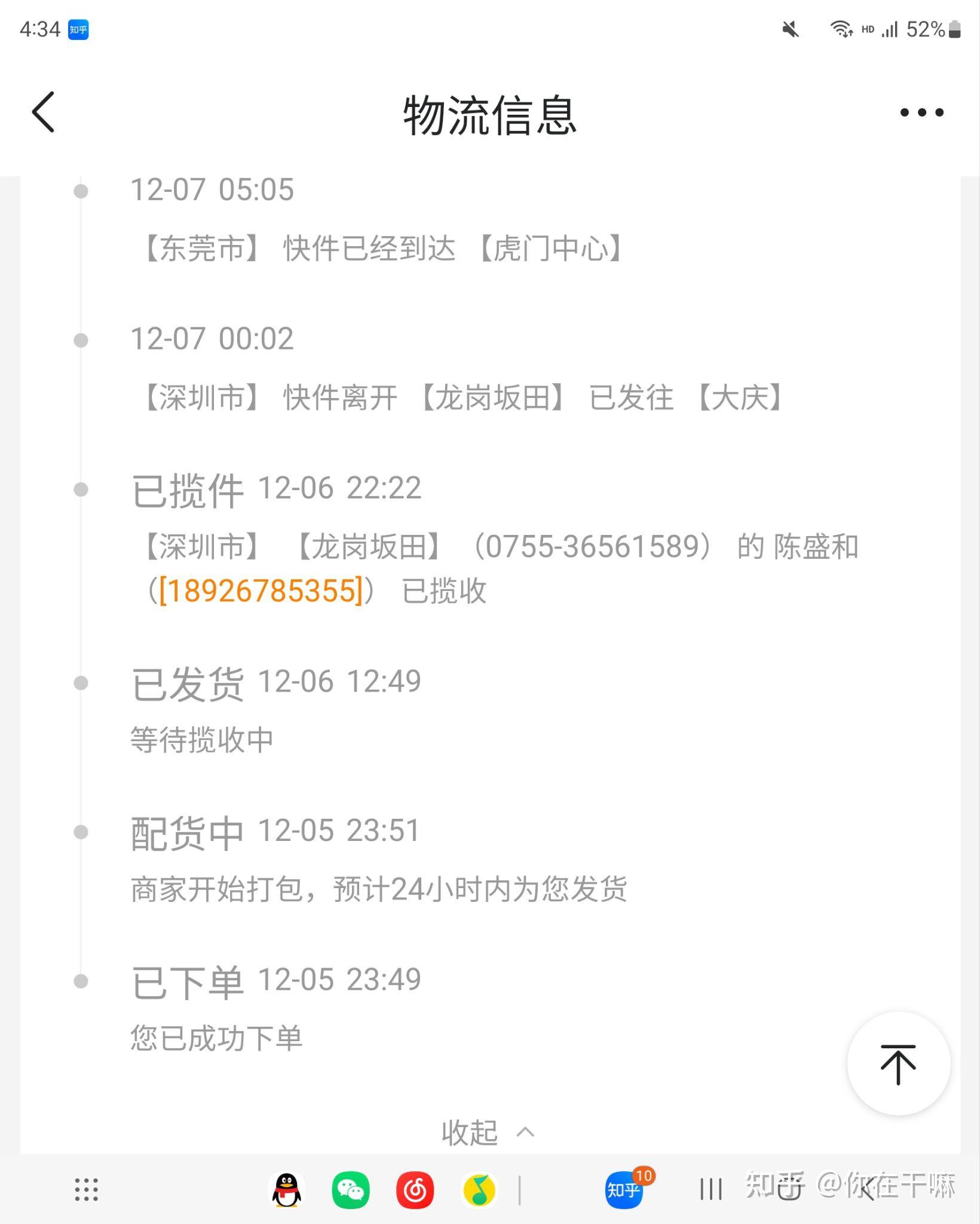The image size is (980, 1224).
Task: Open the app drawer grid icon
Action: point(87,1189)
